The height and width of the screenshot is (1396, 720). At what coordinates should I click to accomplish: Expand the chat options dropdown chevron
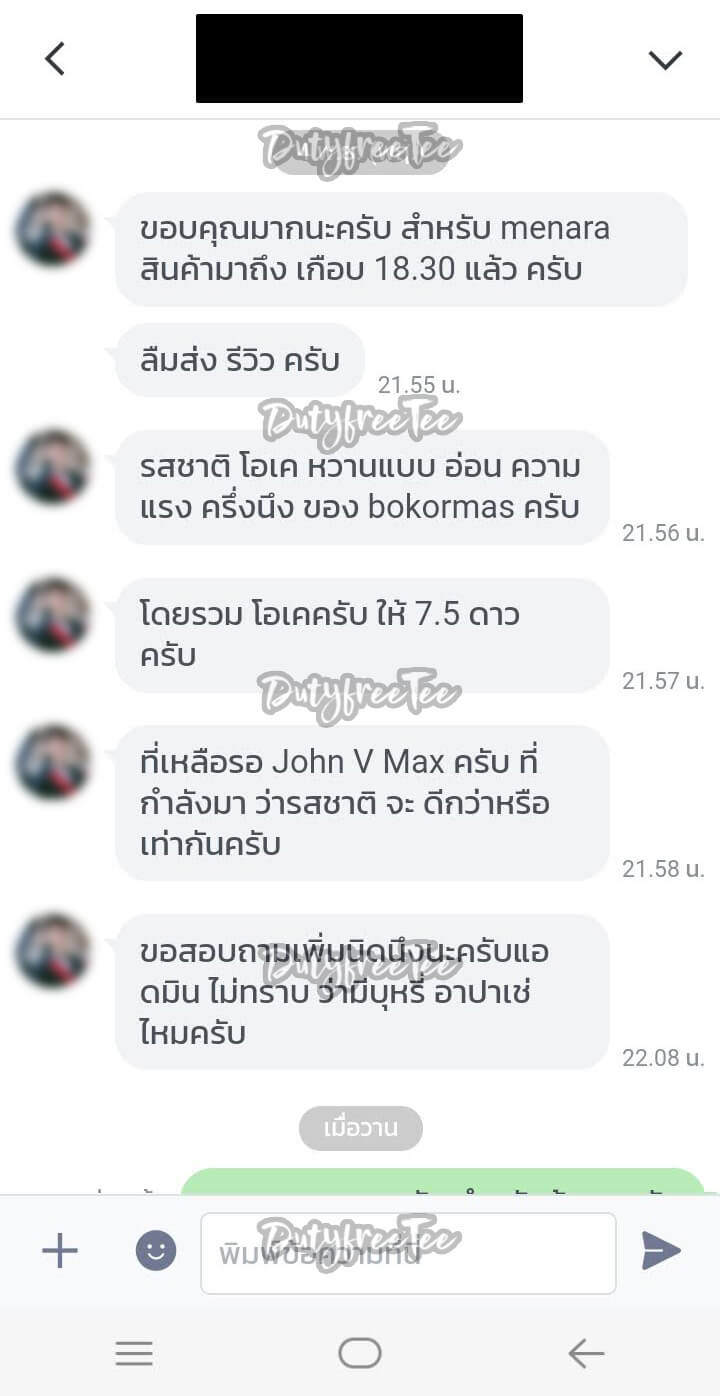click(665, 60)
